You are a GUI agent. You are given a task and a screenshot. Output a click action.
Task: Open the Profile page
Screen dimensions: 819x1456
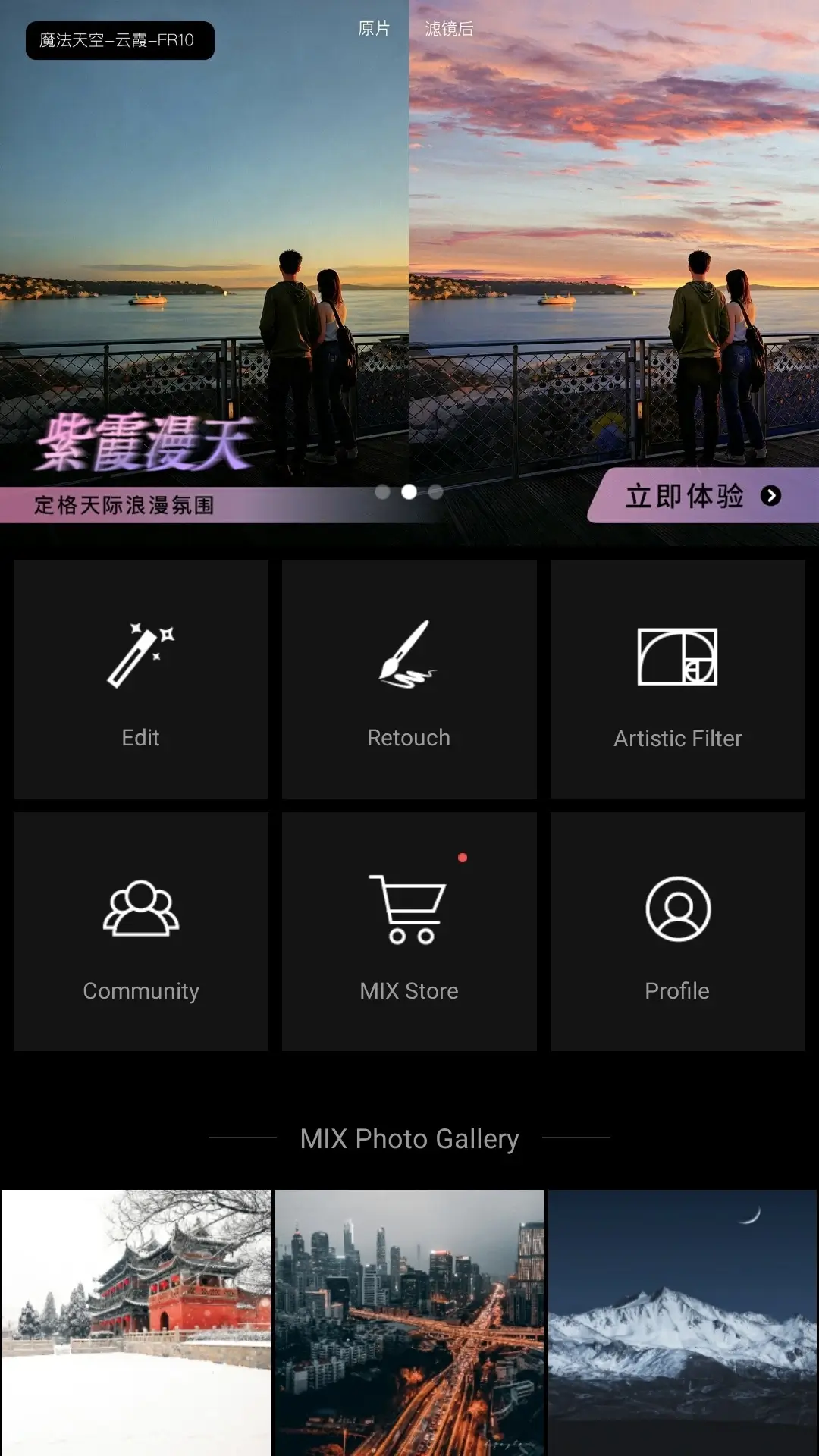coord(678,931)
